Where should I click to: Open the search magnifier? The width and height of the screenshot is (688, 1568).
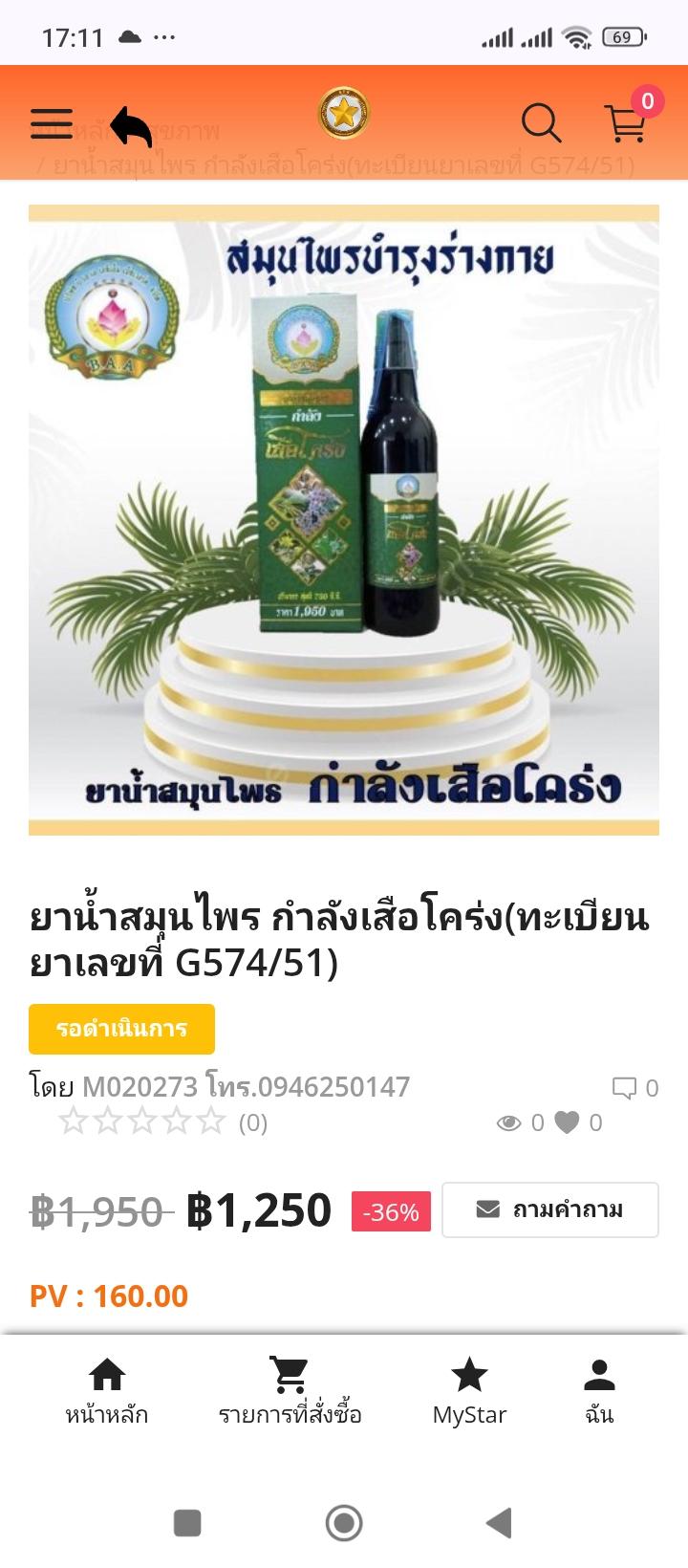[540, 123]
